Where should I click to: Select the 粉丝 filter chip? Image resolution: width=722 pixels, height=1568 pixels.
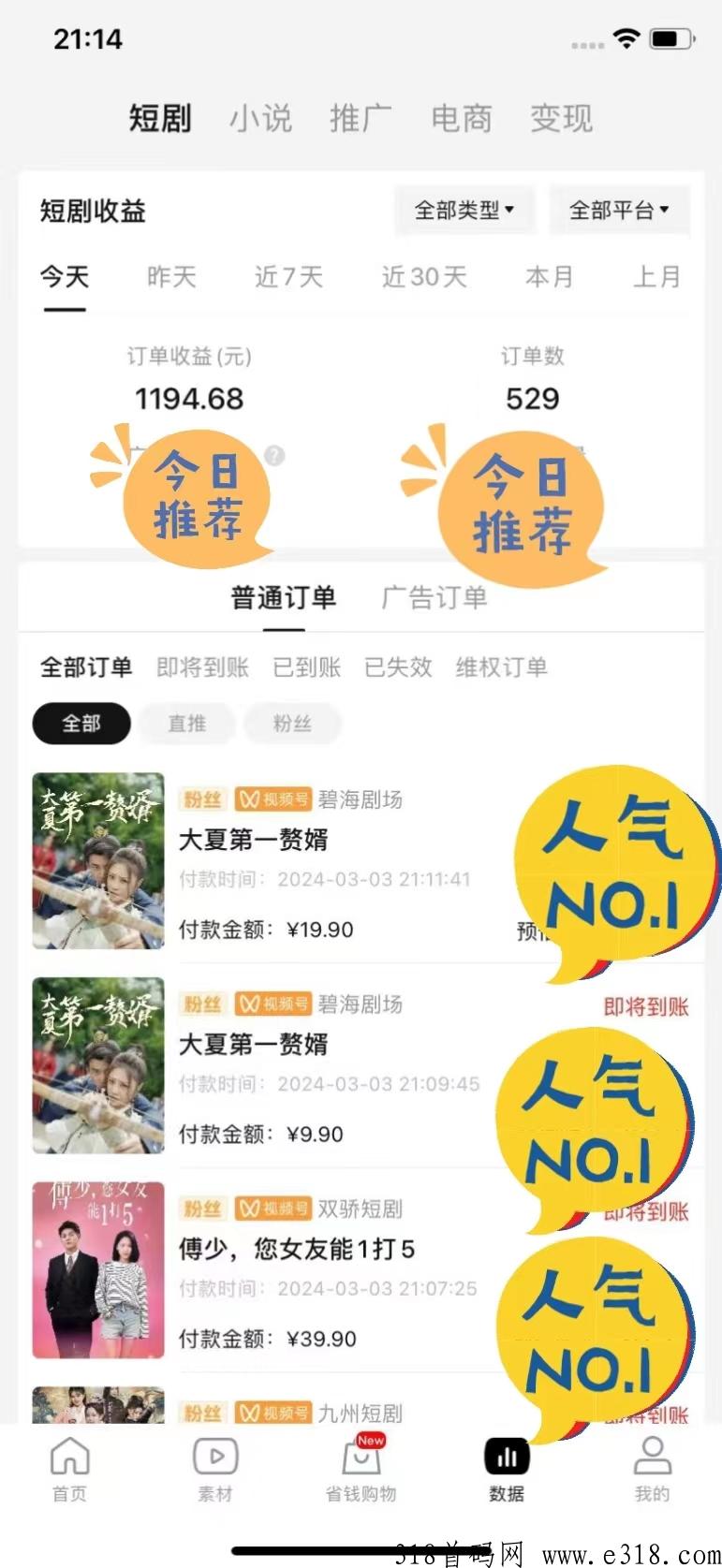(292, 724)
